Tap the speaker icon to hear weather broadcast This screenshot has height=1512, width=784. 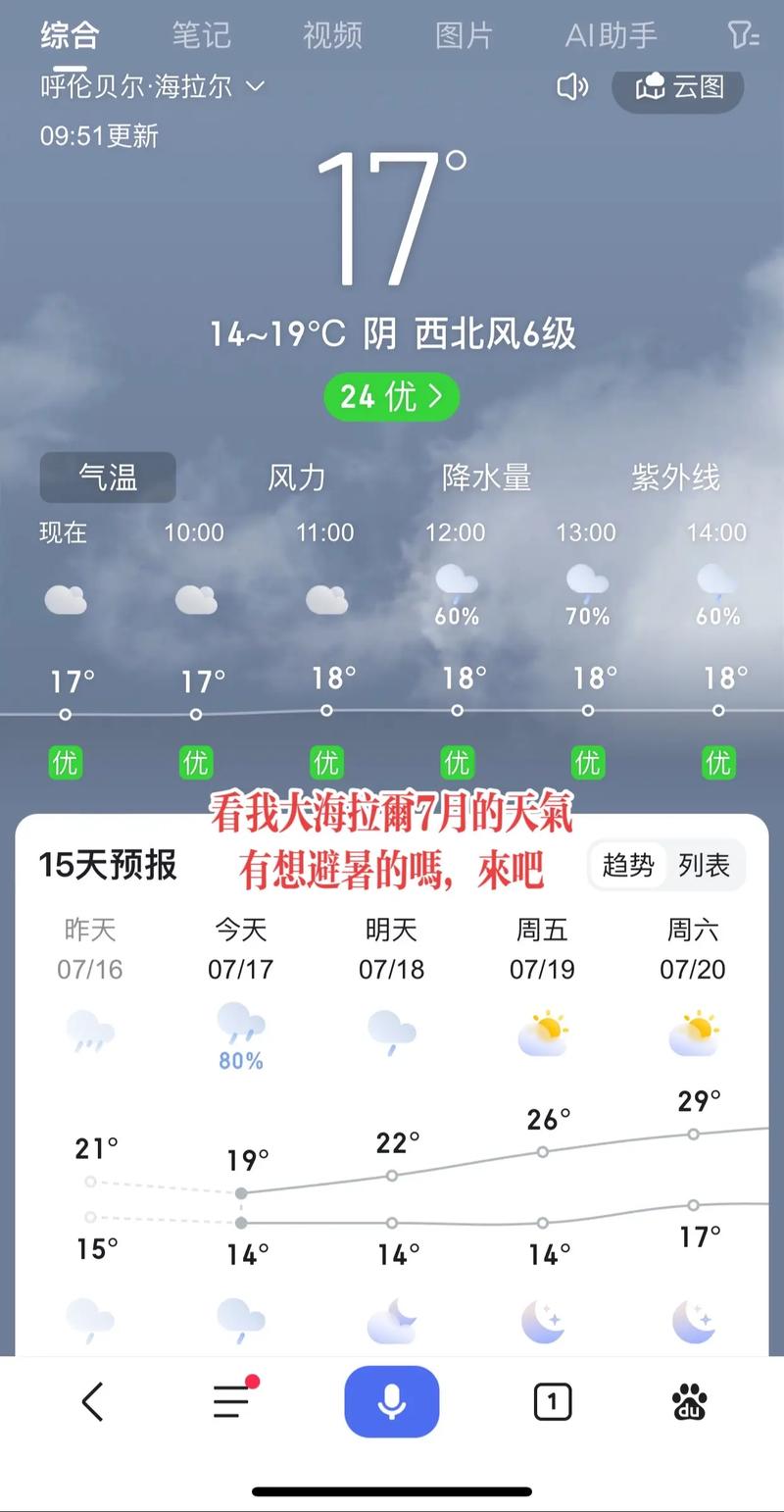pyautogui.click(x=573, y=88)
